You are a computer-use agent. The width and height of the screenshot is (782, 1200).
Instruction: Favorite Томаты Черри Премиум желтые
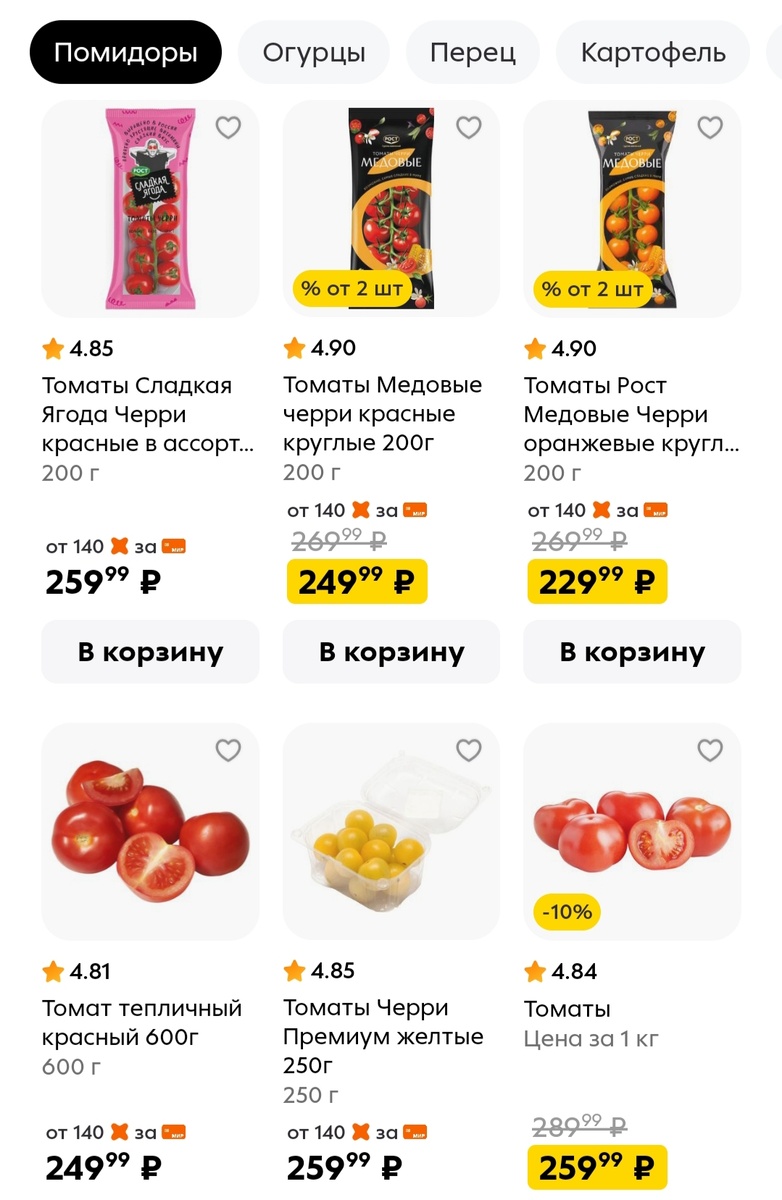(x=469, y=751)
